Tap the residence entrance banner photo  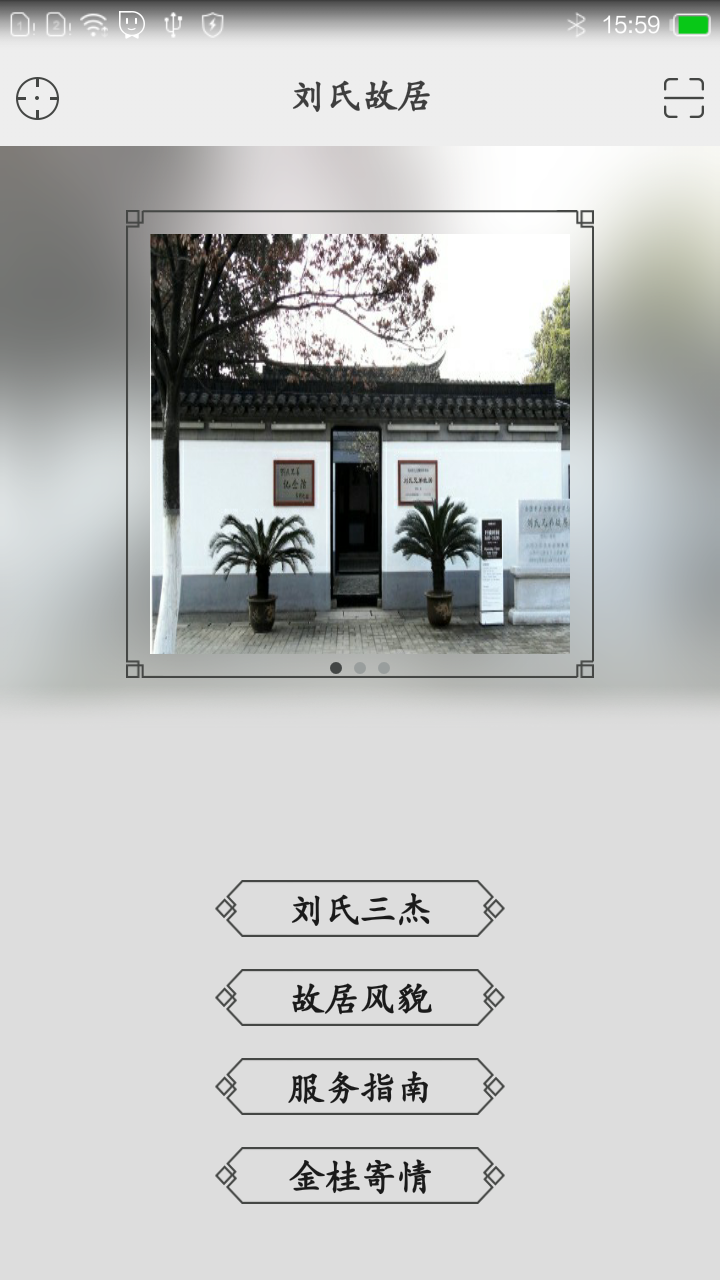(360, 443)
